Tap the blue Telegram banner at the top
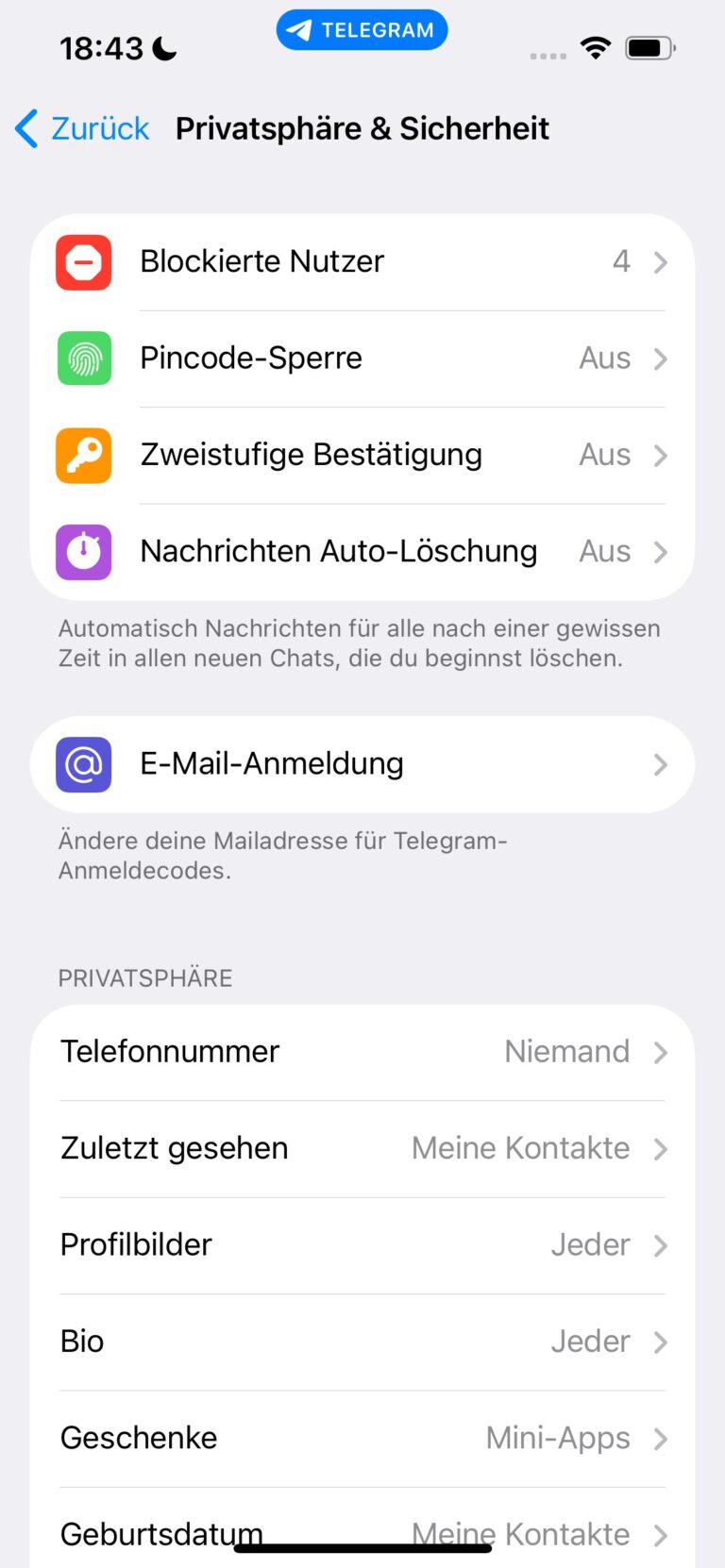Screen dimensions: 725x1568 [362, 29]
